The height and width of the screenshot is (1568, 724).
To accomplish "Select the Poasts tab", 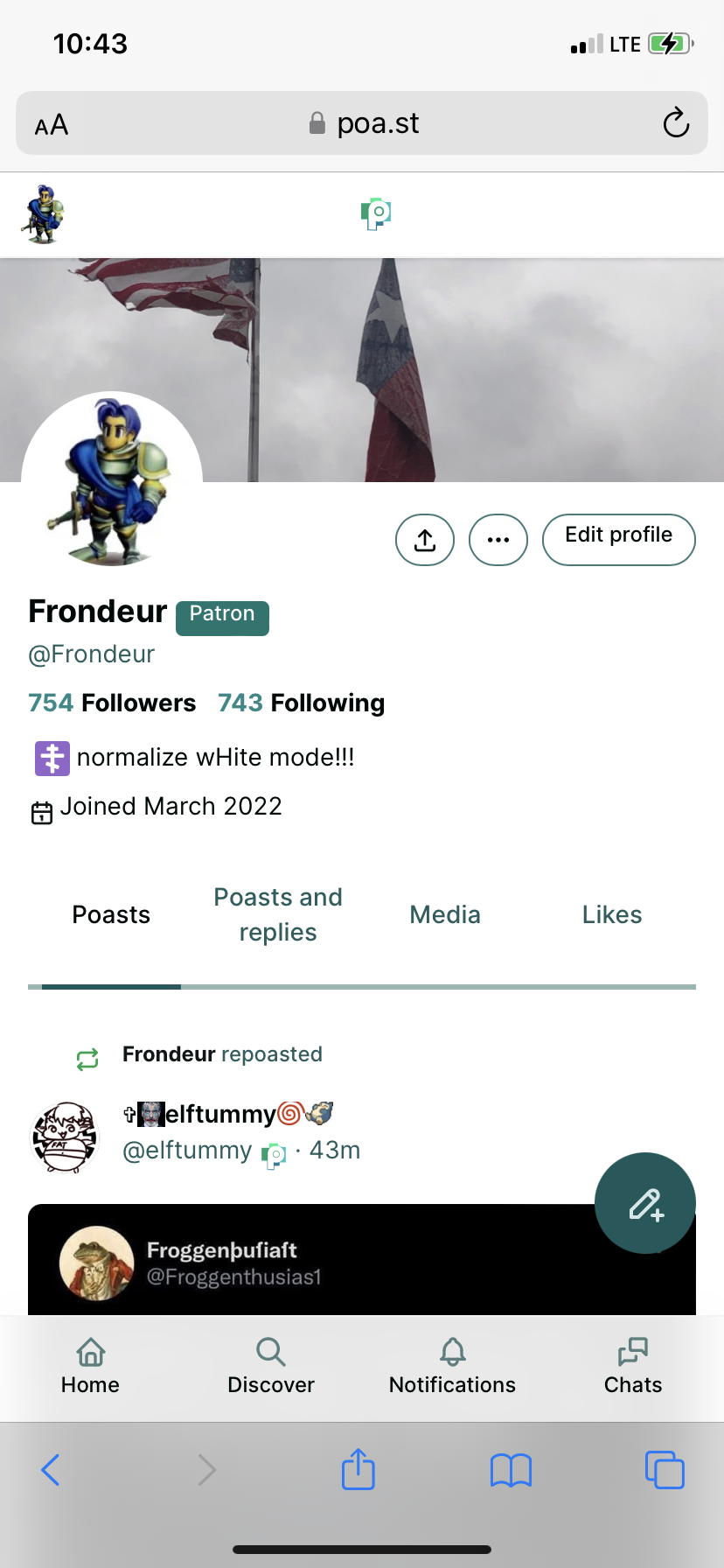I will pos(111,914).
